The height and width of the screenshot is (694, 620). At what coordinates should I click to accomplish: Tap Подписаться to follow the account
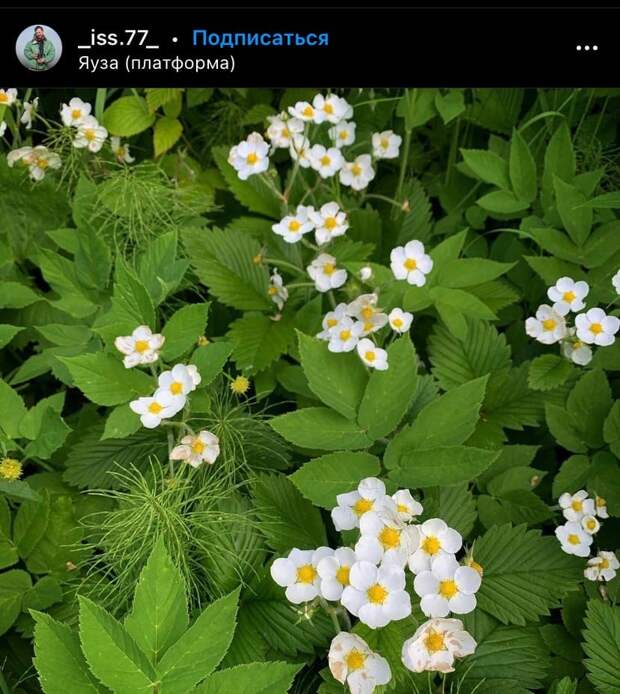point(260,38)
